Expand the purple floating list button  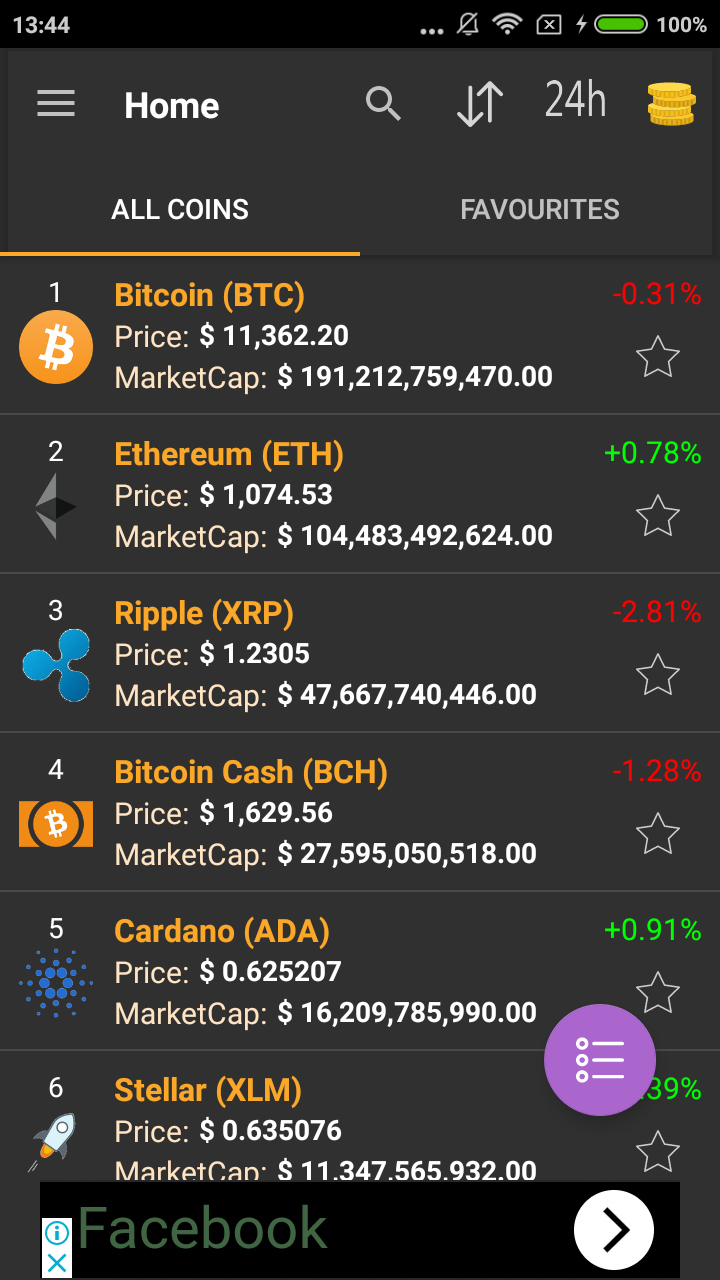point(599,1060)
